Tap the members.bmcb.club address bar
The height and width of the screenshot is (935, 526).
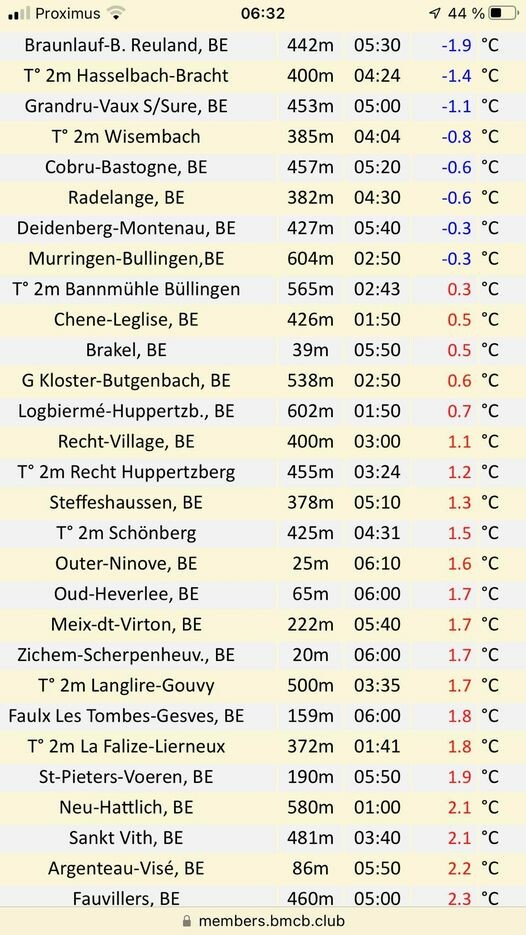(263, 921)
